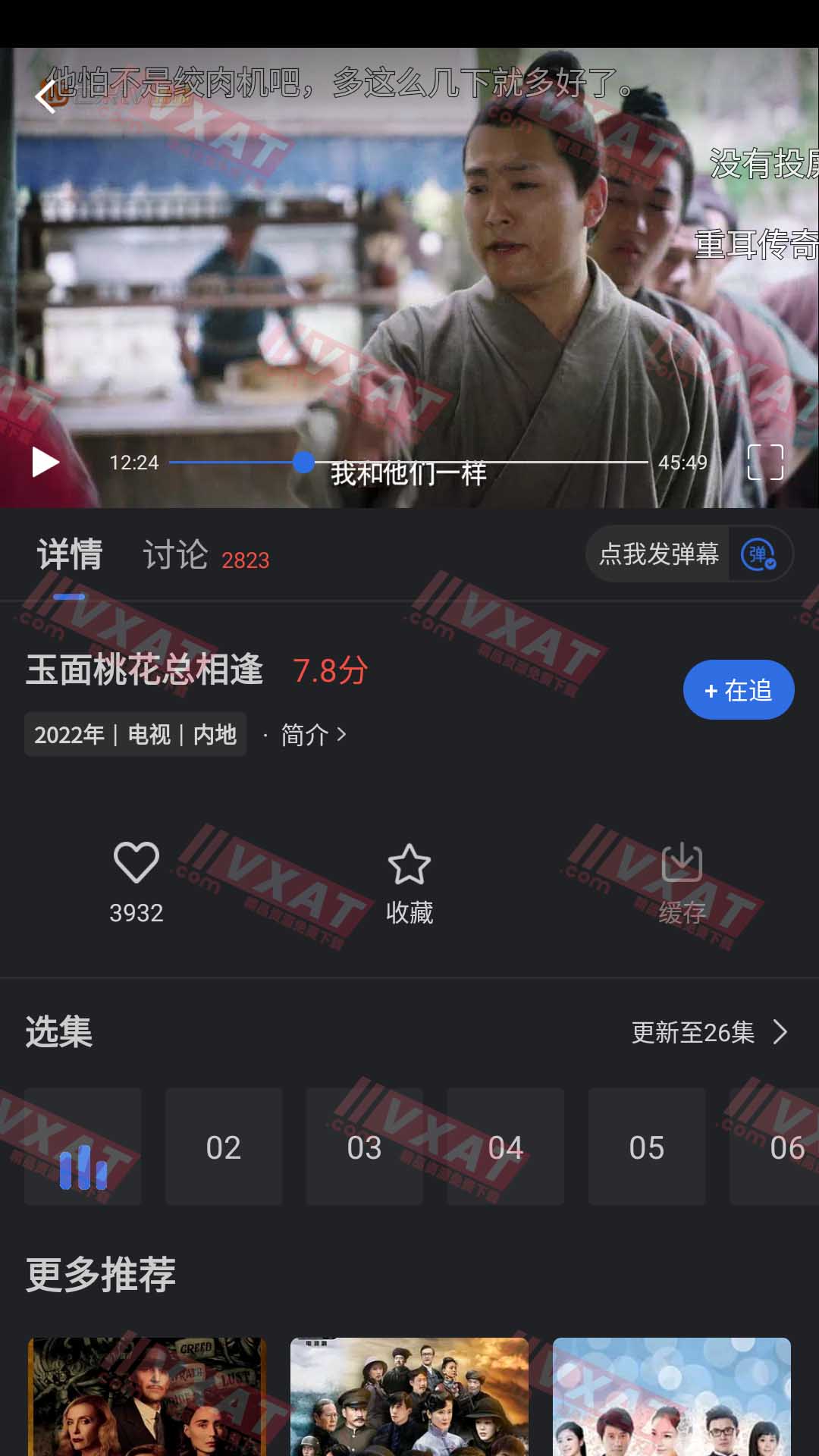Play episode 04
The height and width of the screenshot is (1456, 819).
pyautogui.click(x=505, y=1147)
